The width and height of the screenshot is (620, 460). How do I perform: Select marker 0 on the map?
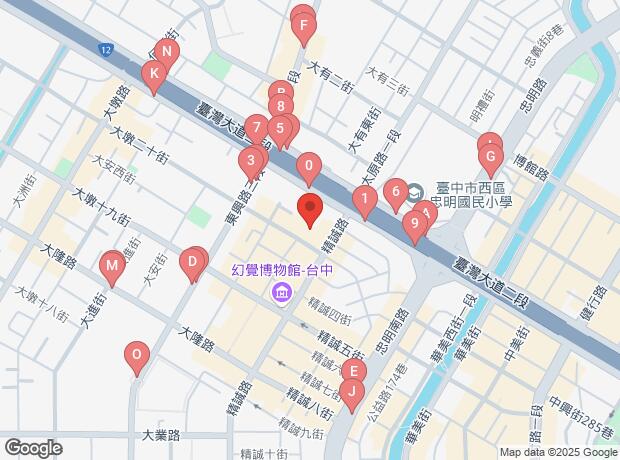310,166
